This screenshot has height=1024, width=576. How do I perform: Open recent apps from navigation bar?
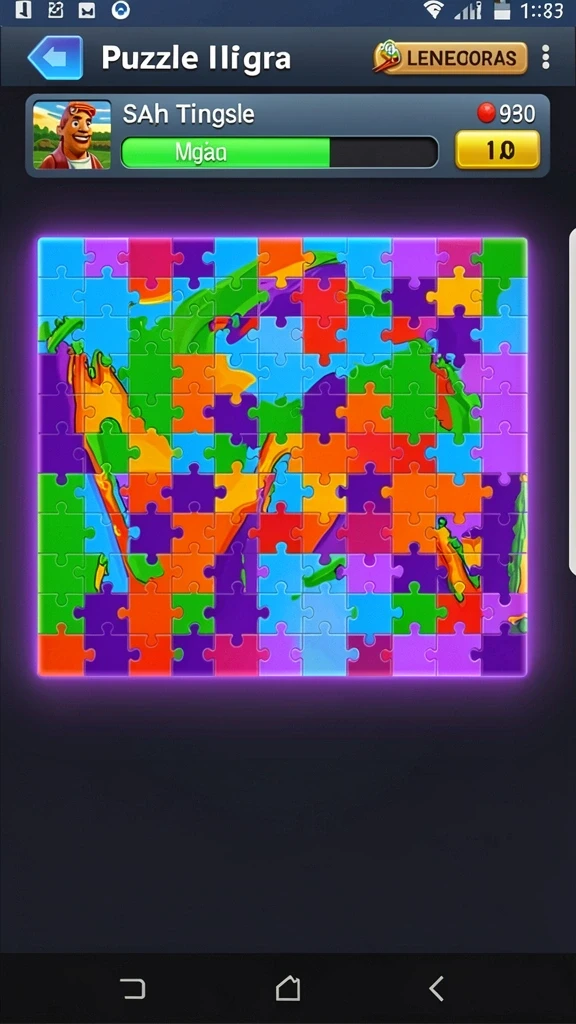(x=133, y=989)
